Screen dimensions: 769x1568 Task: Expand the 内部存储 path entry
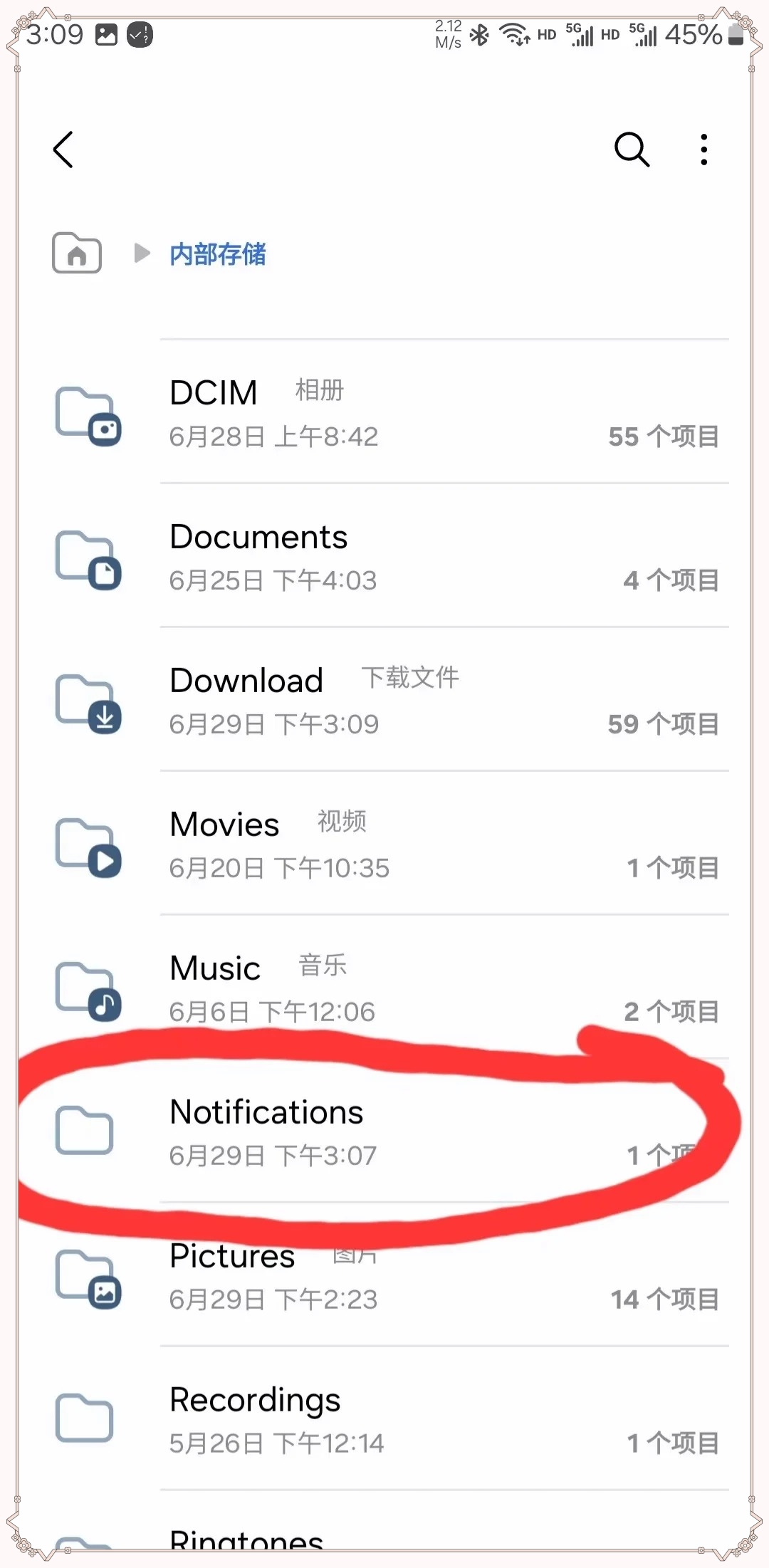click(218, 255)
